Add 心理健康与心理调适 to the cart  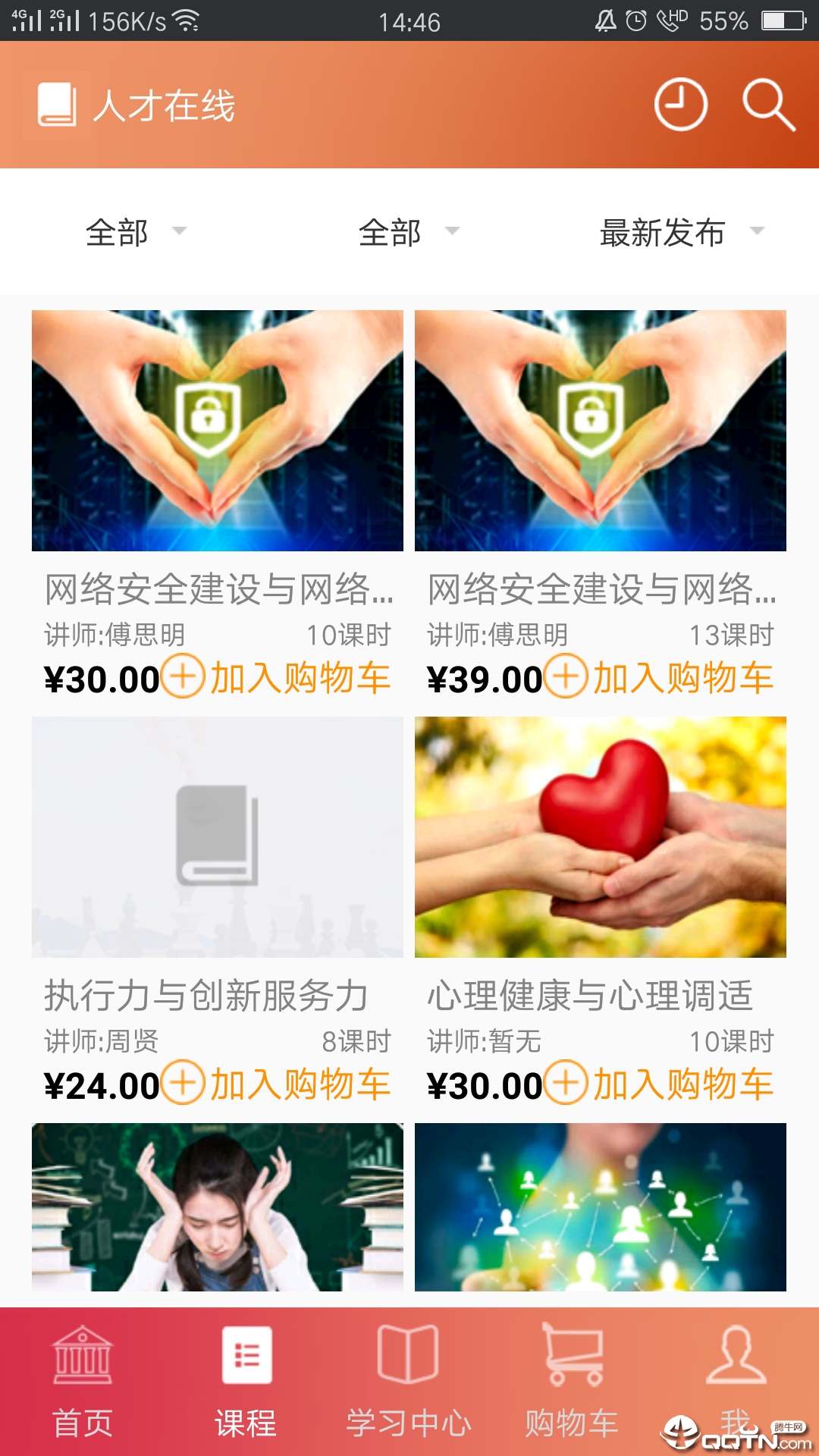[x=660, y=1084]
